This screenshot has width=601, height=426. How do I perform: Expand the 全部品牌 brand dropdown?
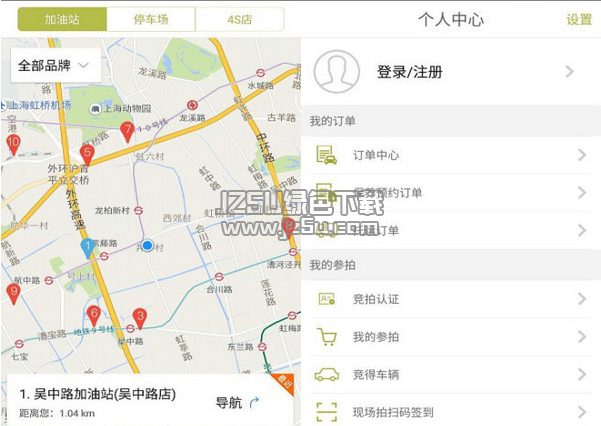point(54,65)
